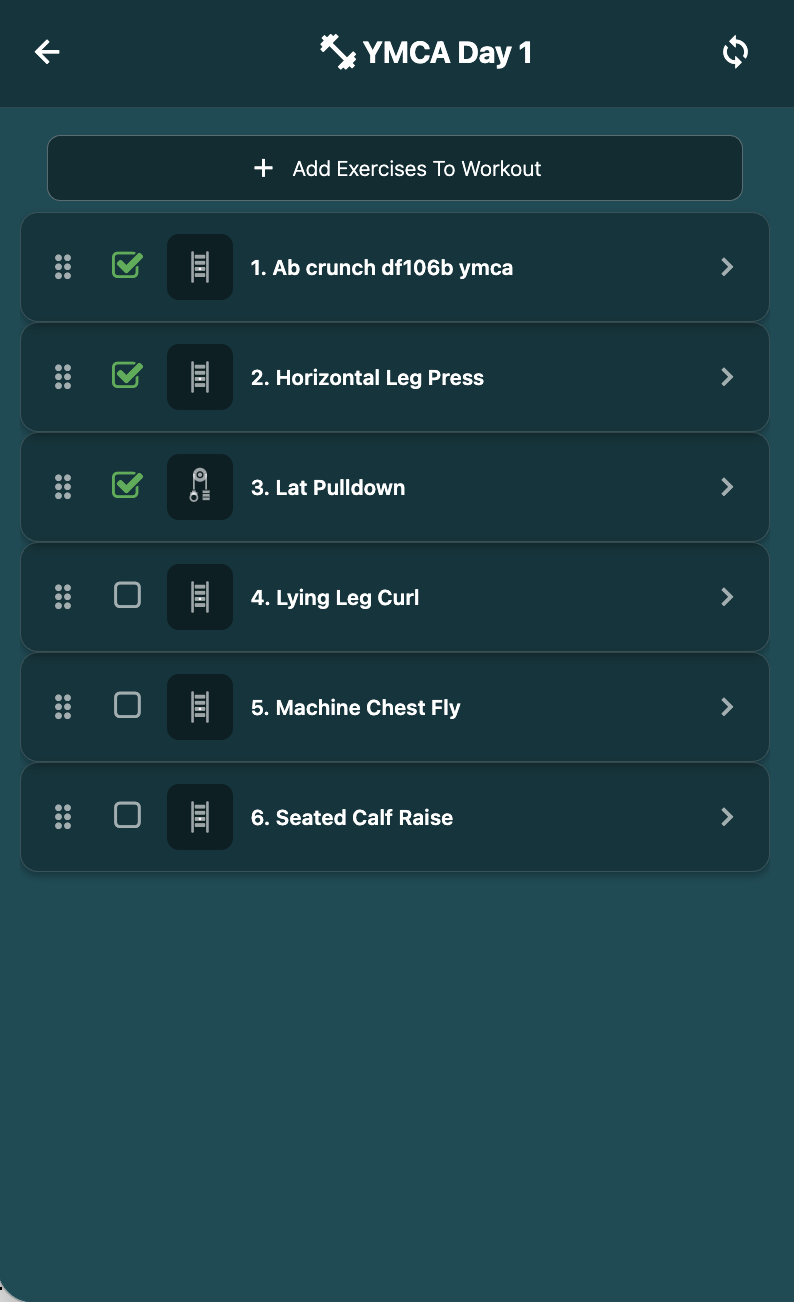This screenshot has width=794, height=1302.
Task: Uncheck the Ab crunch df106b ymca checkbox
Action: click(127, 266)
